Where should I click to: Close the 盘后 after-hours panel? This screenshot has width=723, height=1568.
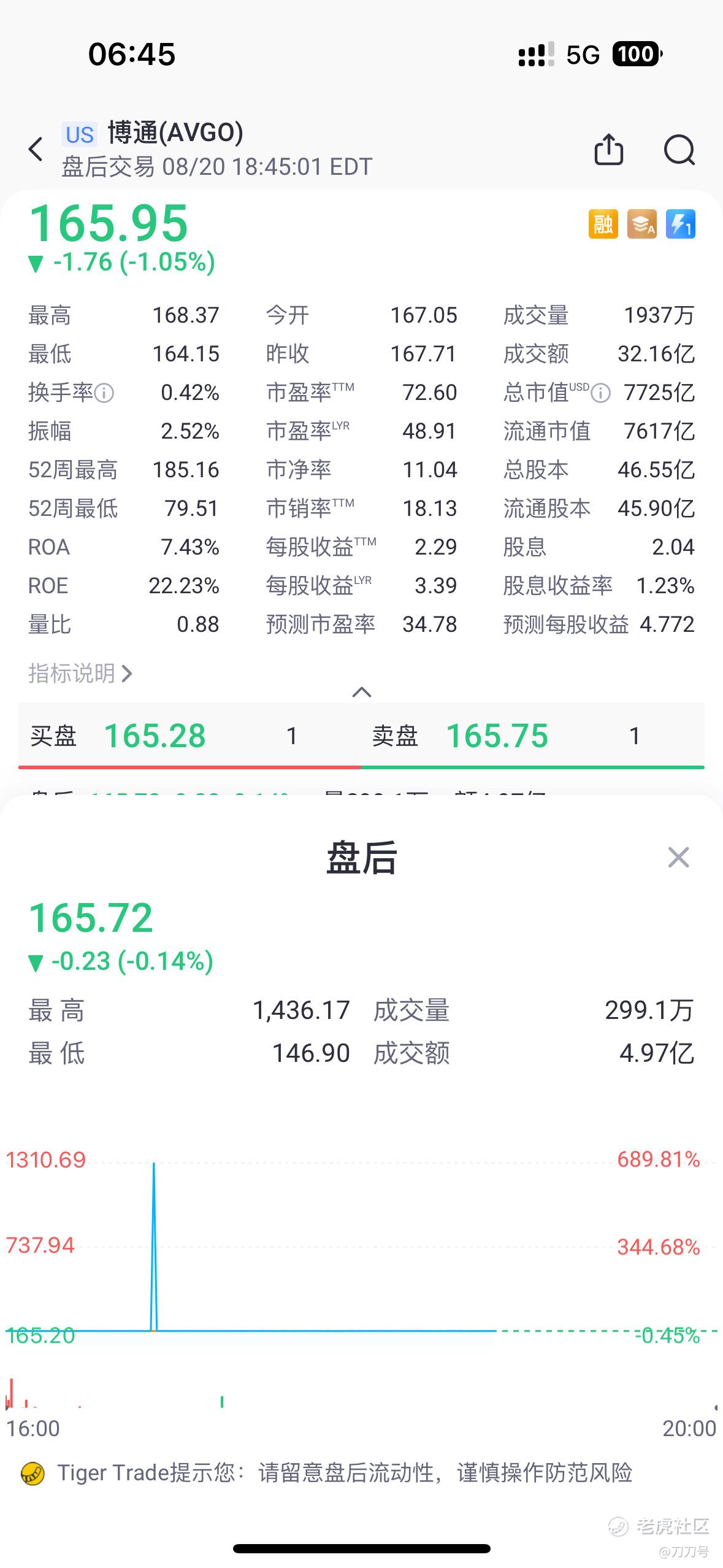(678, 857)
